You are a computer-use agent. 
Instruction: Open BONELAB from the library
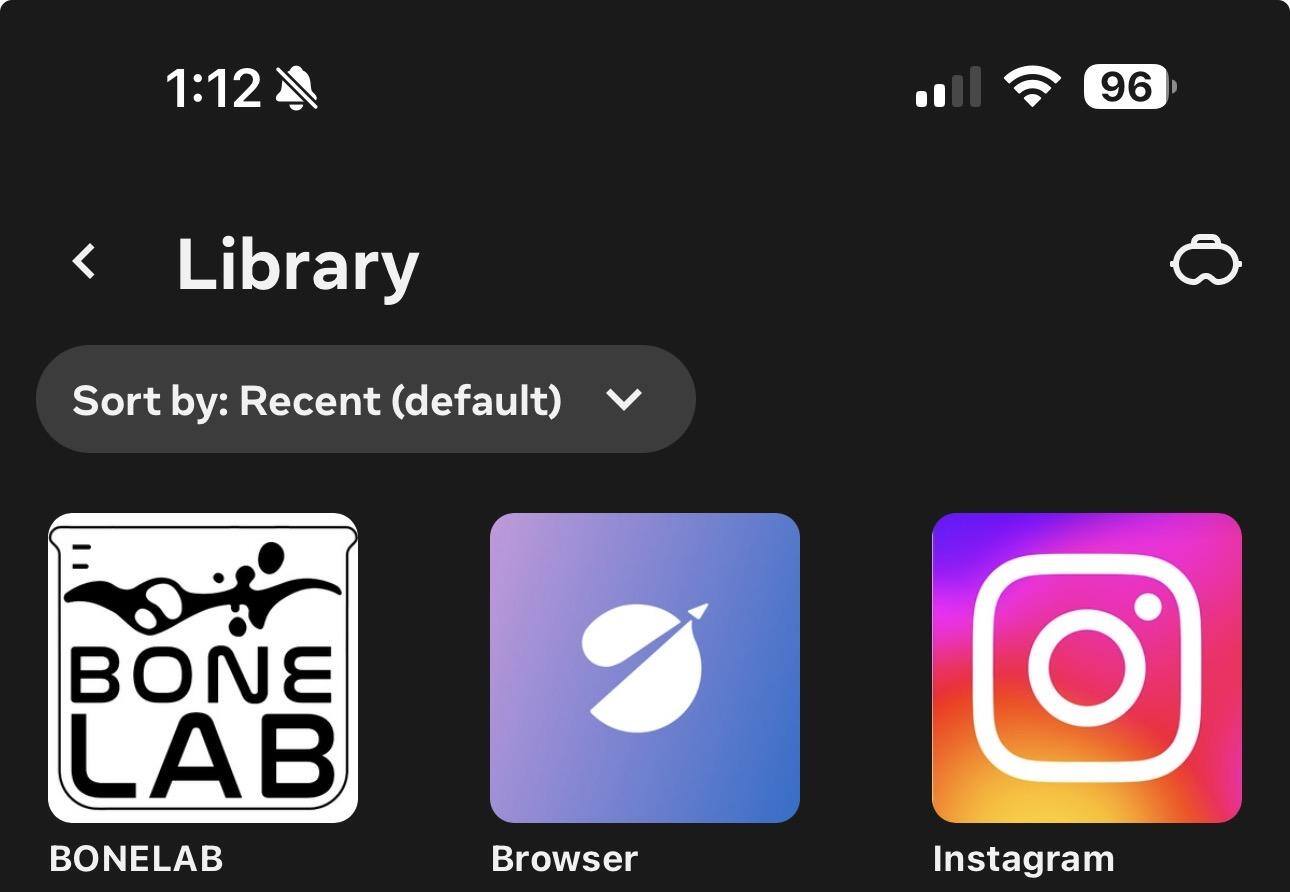pyautogui.click(x=203, y=667)
